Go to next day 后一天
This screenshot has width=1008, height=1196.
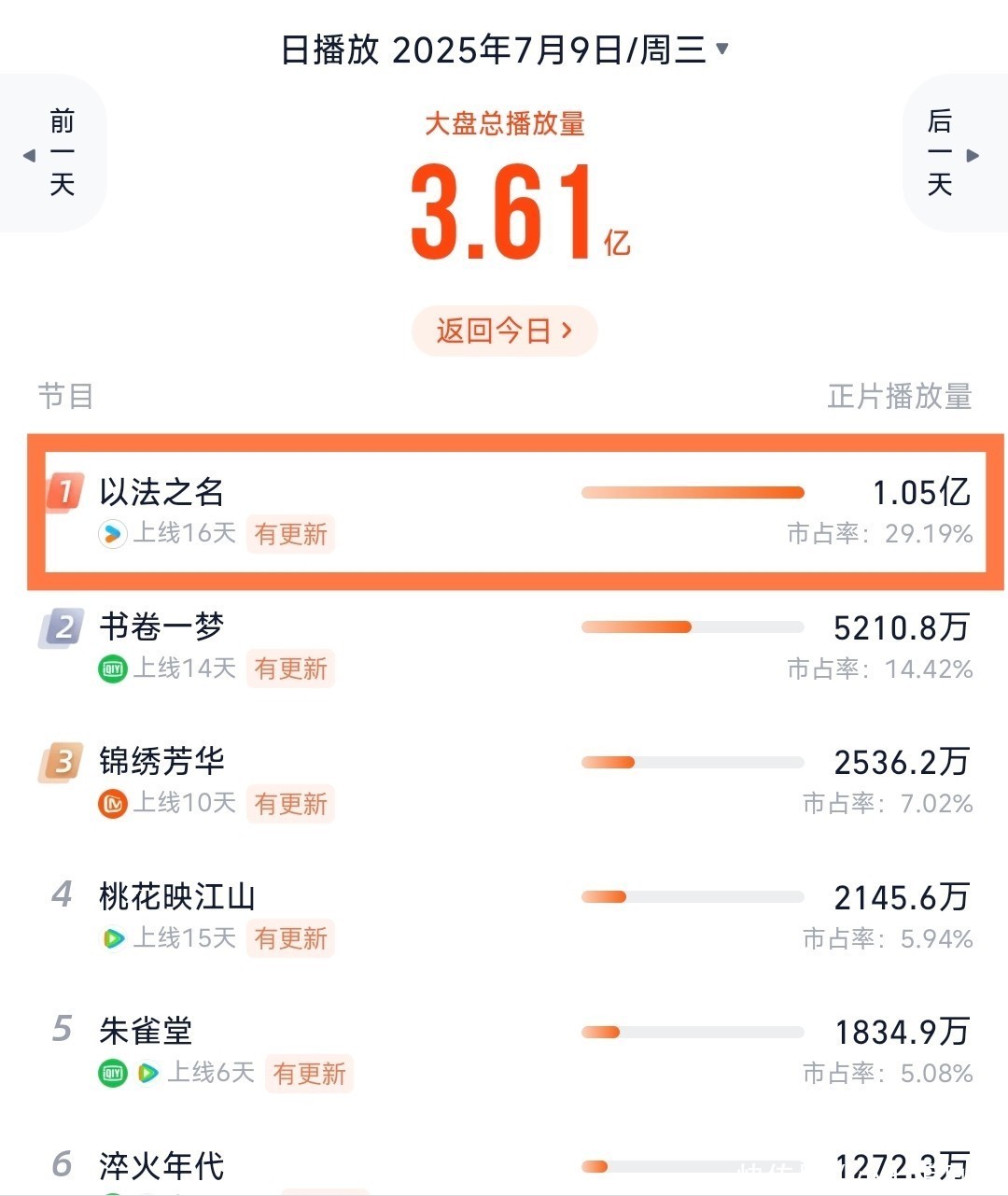(x=952, y=154)
